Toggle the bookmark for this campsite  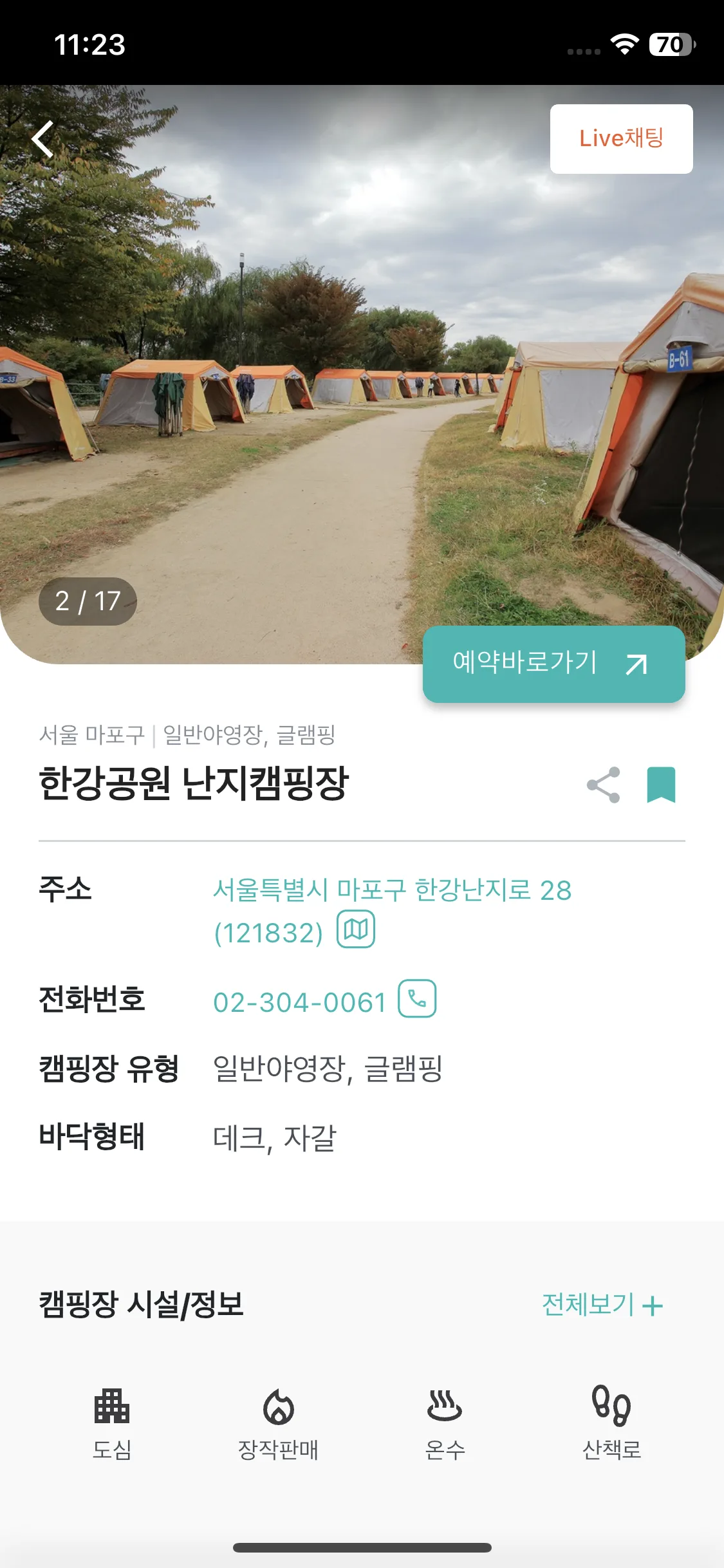click(661, 785)
